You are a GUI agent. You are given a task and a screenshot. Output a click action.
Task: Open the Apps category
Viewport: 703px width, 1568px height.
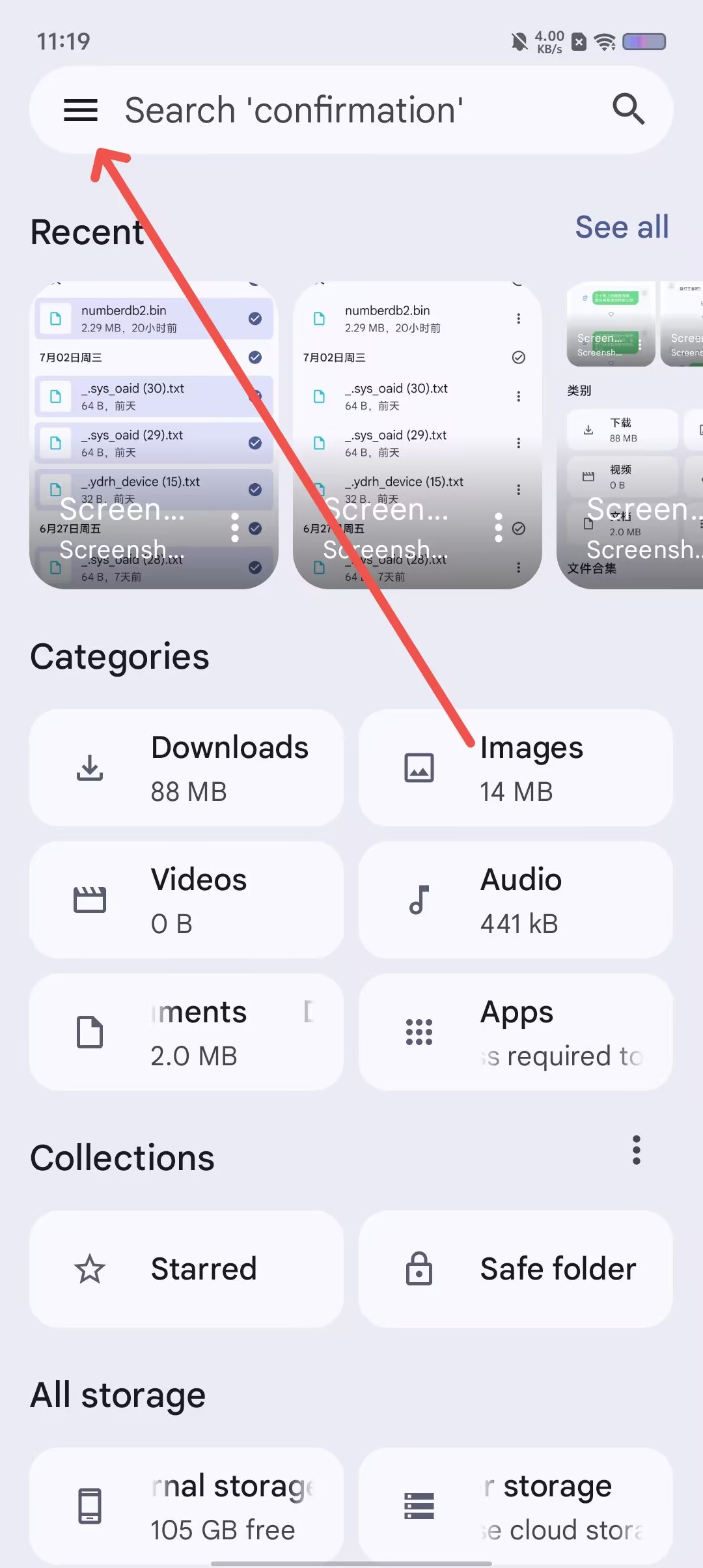pos(515,1032)
